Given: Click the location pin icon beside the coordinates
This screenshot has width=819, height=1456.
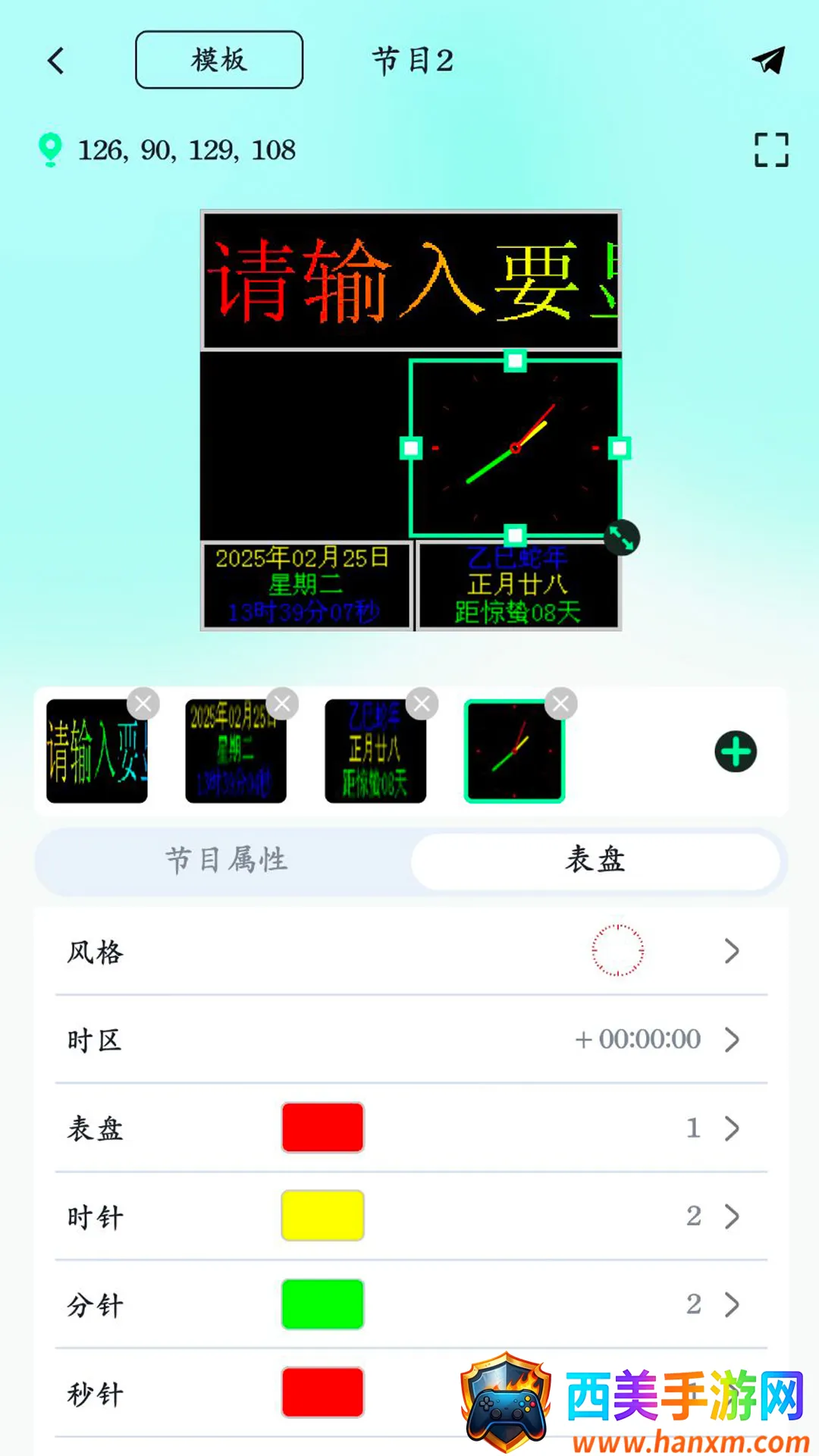Looking at the screenshot, I should point(50,149).
